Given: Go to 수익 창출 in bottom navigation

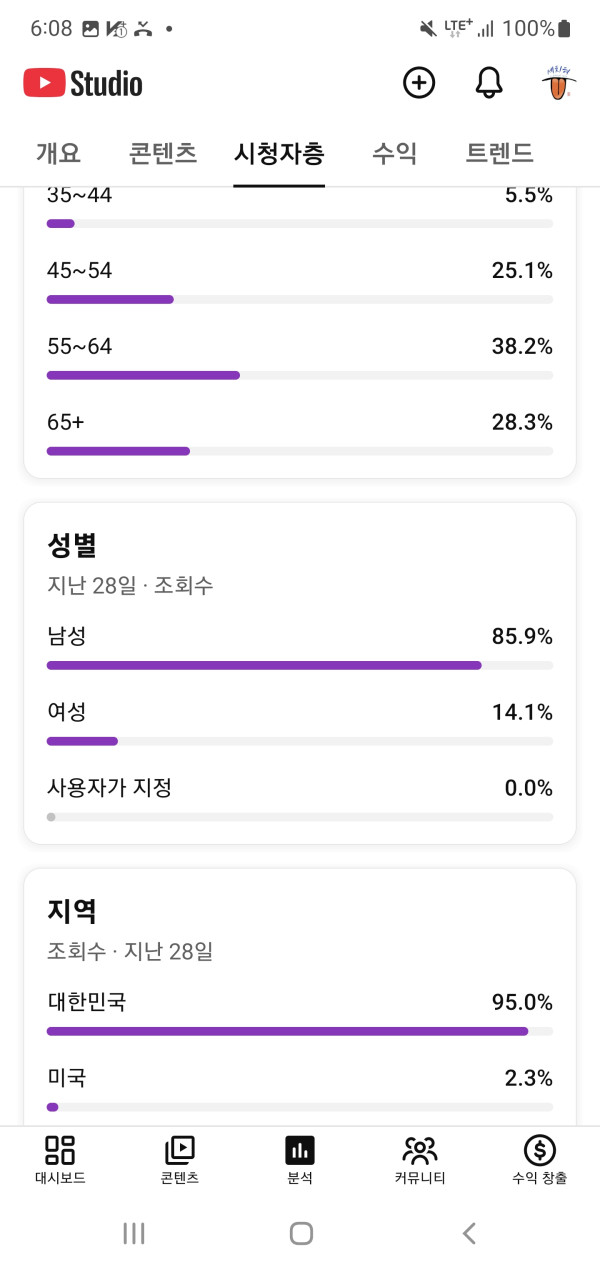Looking at the screenshot, I should (x=540, y=1160).
